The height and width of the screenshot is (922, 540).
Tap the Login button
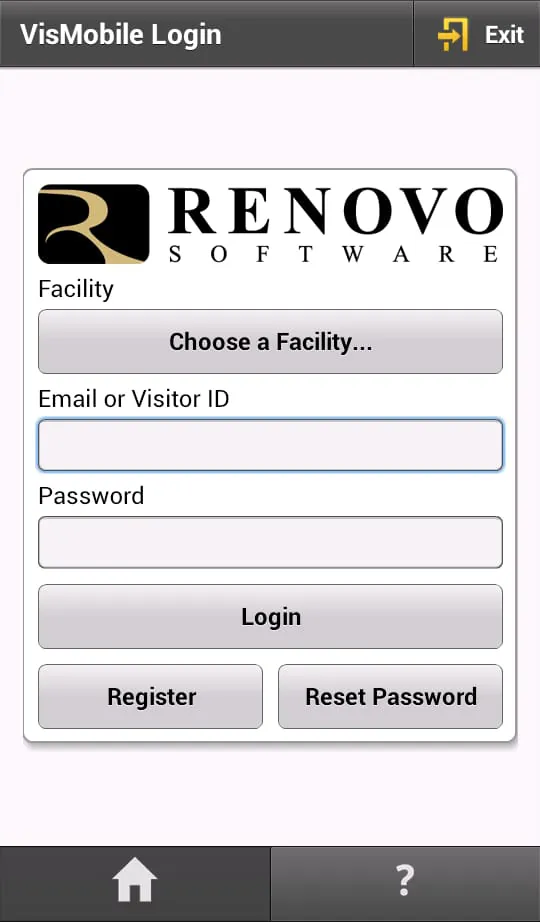(271, 617)
